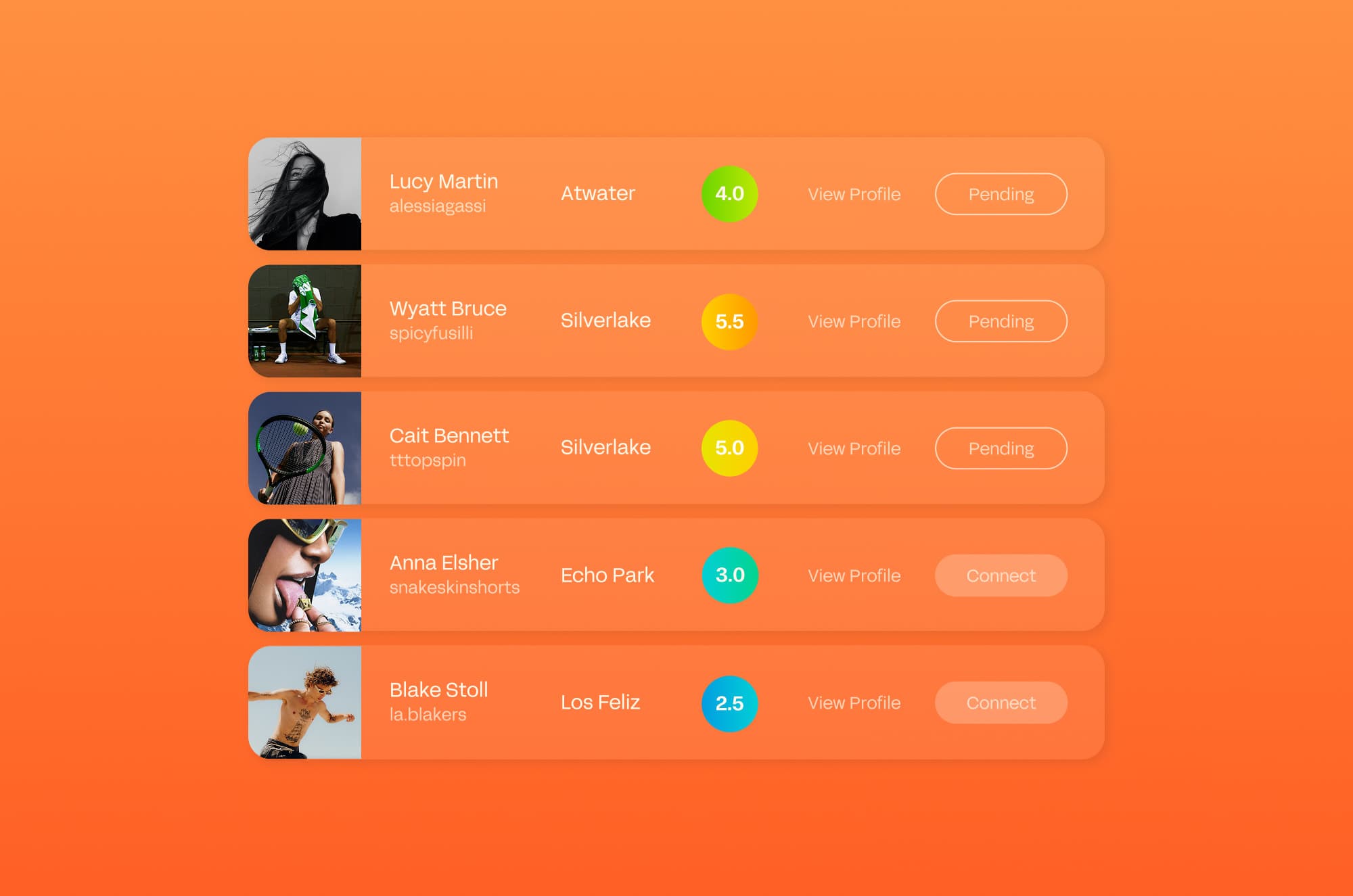
Task: Open Blake Stoll's photo thumbnail
Action: tap(305, 703)
